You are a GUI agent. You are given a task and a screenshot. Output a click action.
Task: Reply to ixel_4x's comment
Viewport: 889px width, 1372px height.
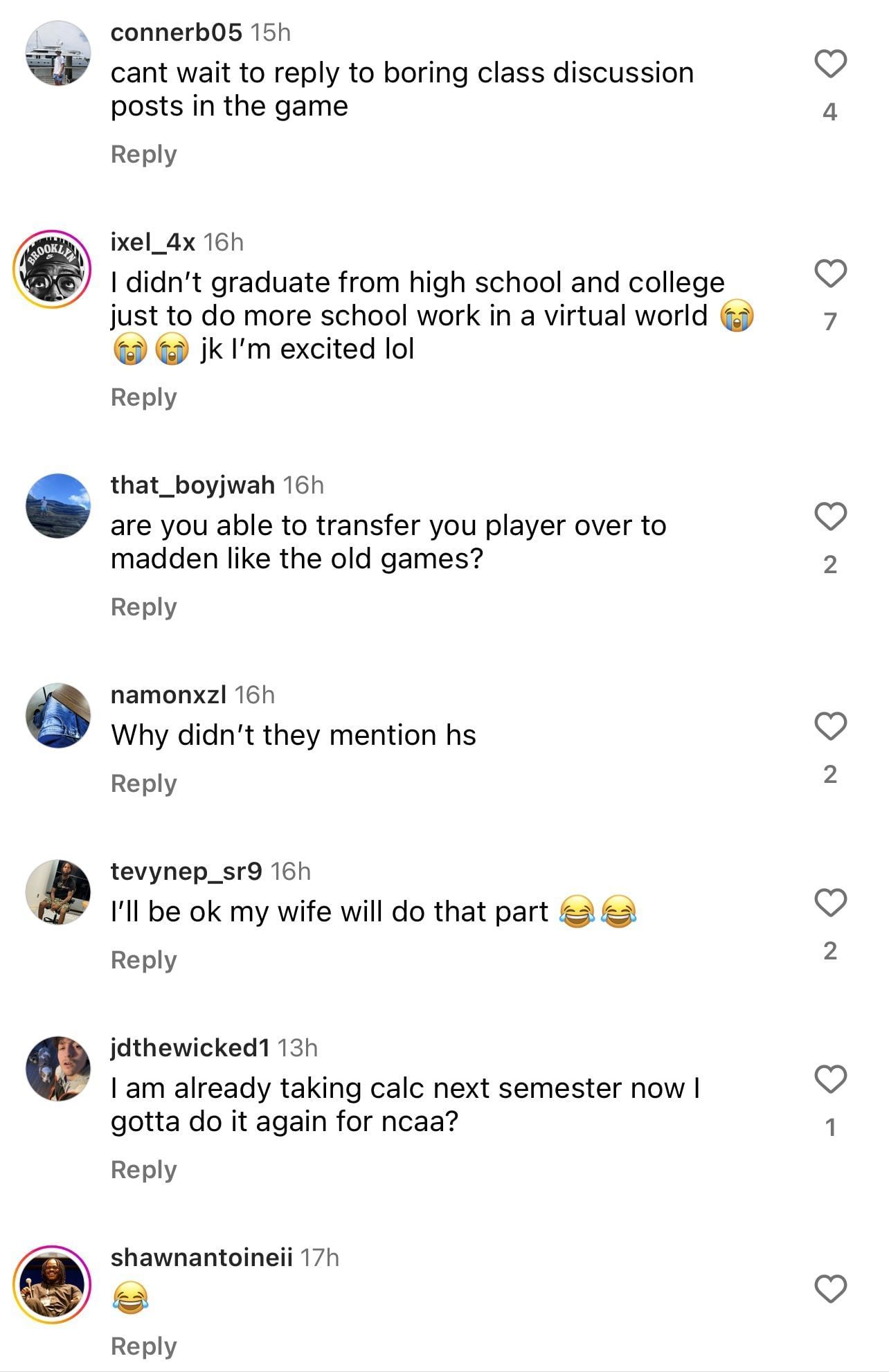tap(144, 397)
